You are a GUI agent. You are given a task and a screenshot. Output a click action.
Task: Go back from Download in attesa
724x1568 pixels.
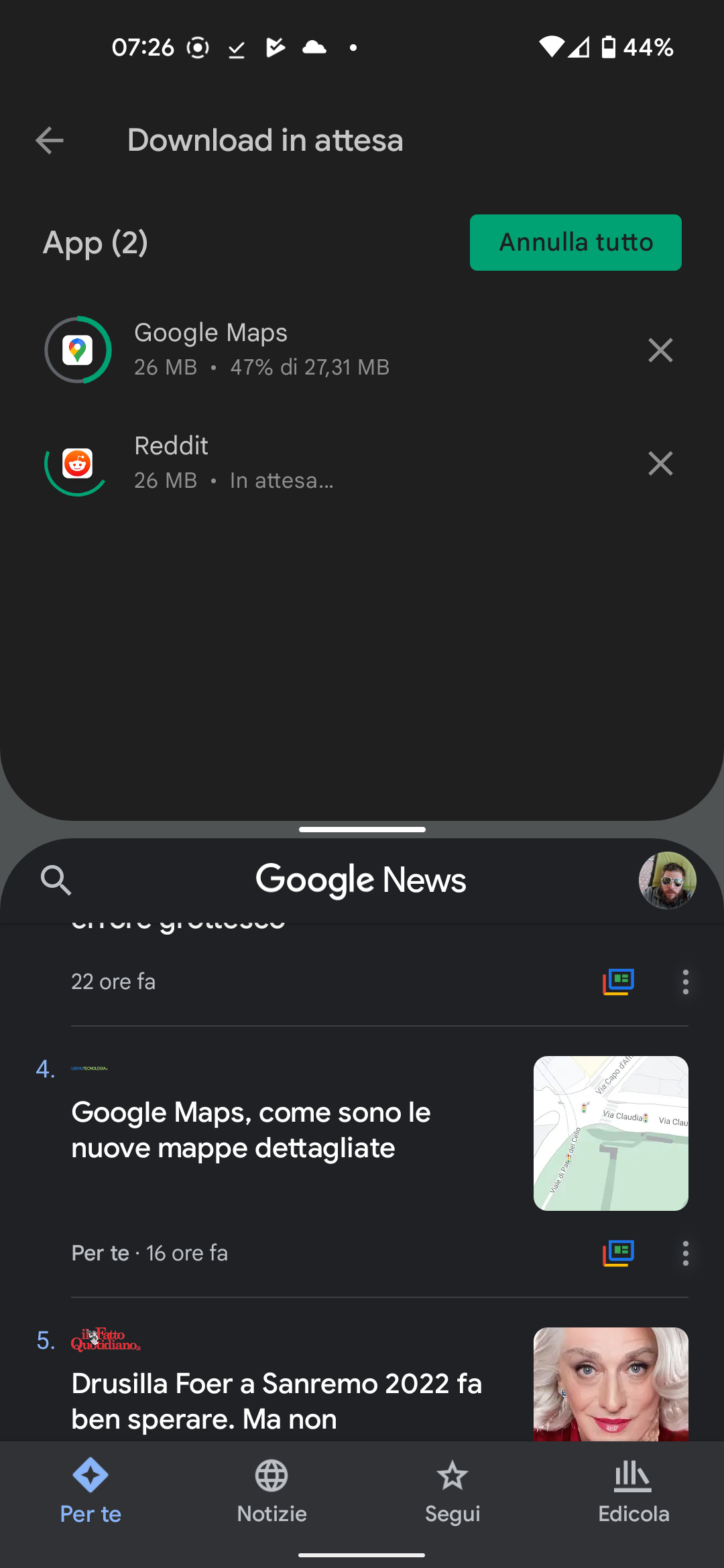click(50, 141)
